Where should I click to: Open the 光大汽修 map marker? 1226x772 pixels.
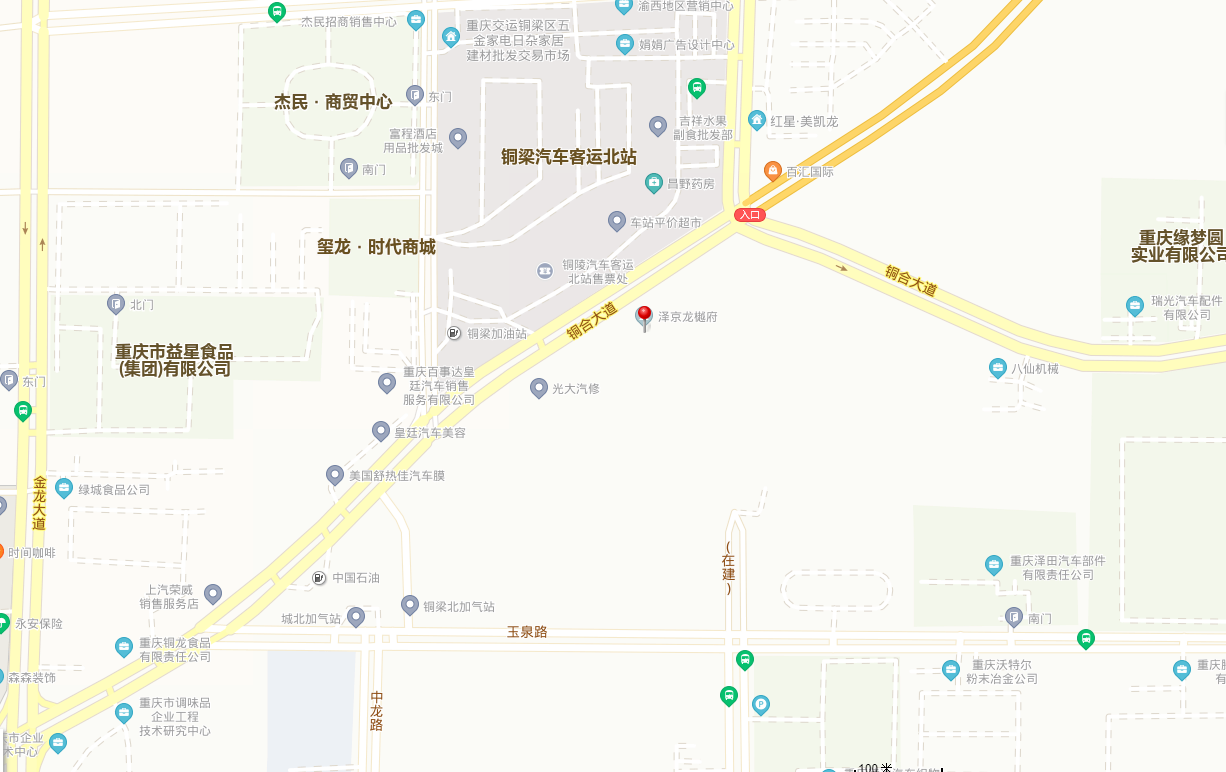(x=539, y=387)
